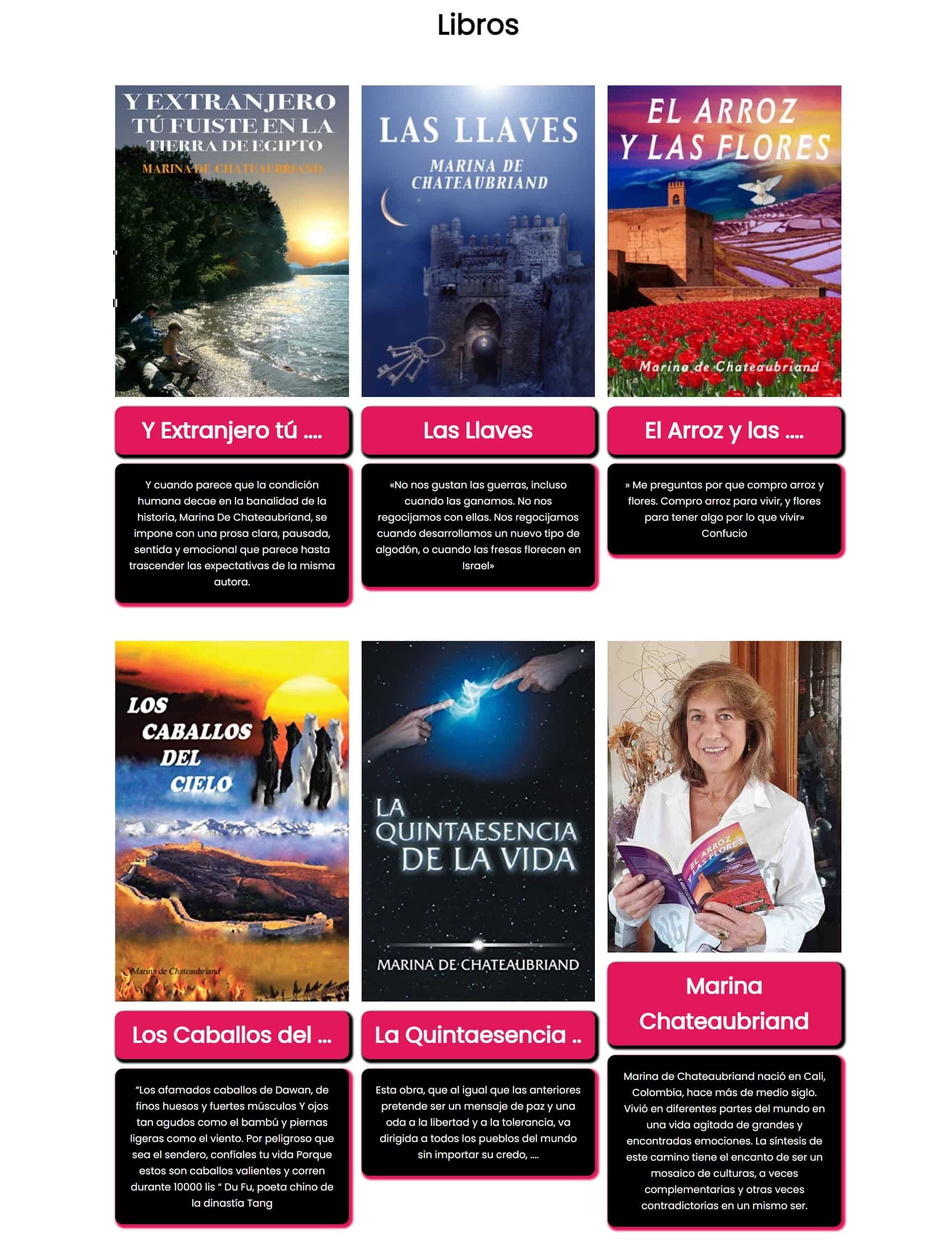Open the 'Y Extranjero tú ....' button

(232, 431)
